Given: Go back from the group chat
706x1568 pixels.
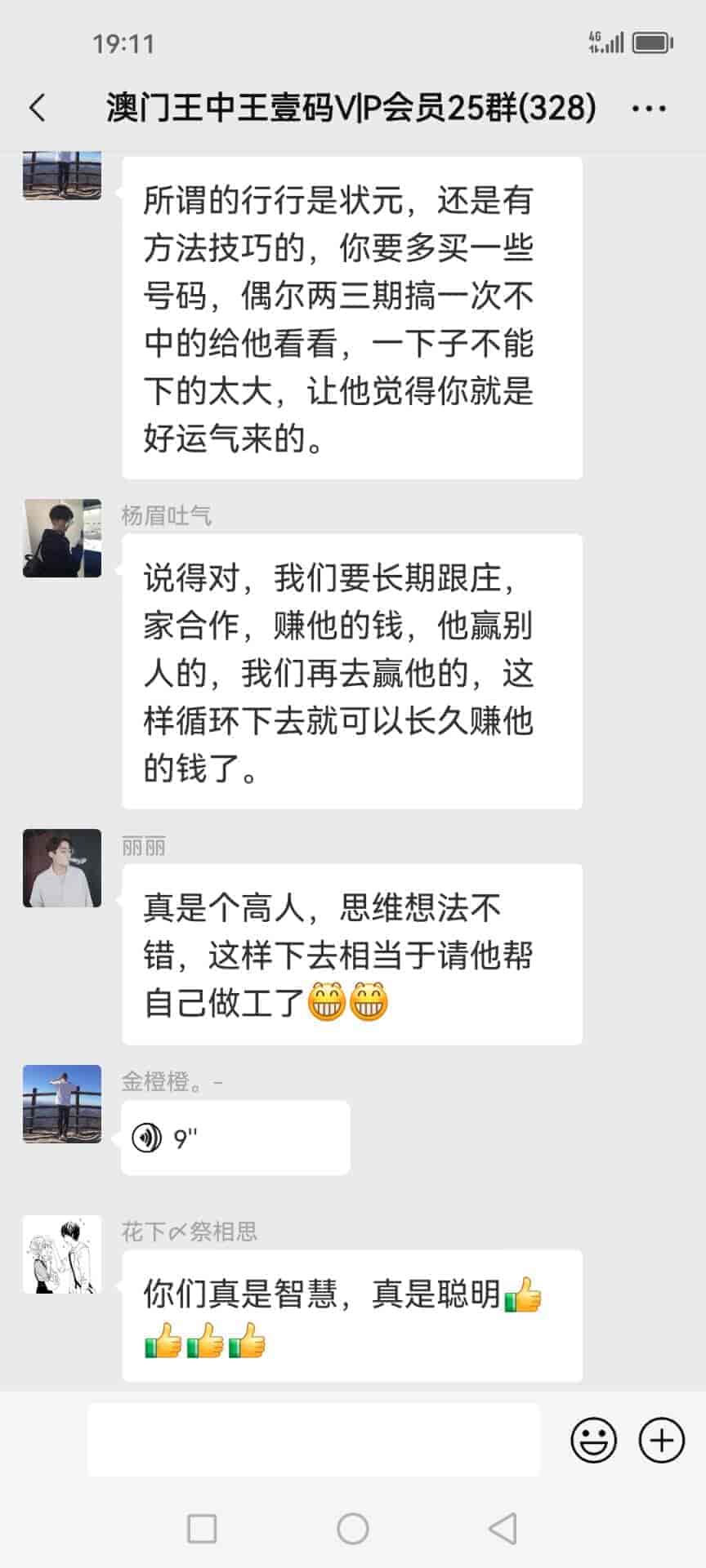Looking at the screenshot, I should coord(38,108).
